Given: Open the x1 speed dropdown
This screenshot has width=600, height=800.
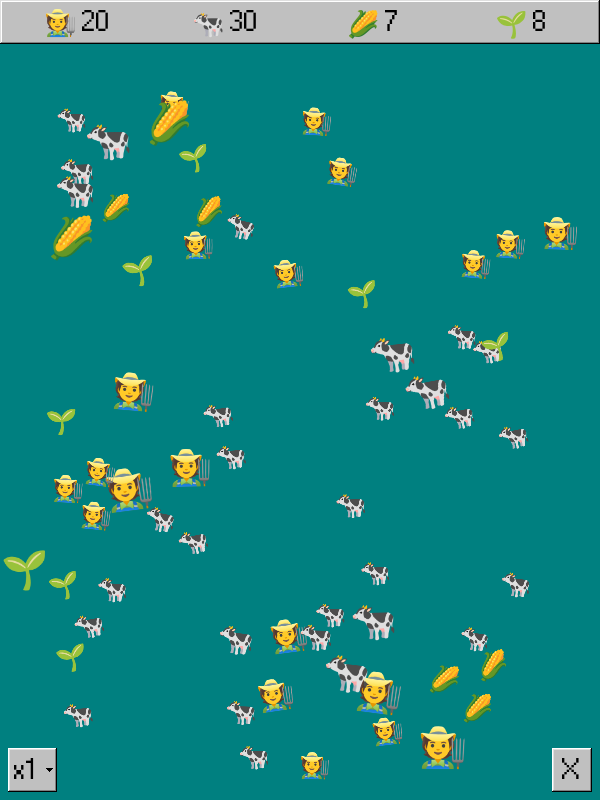Looking at the screenshot, I should point(32,769).
